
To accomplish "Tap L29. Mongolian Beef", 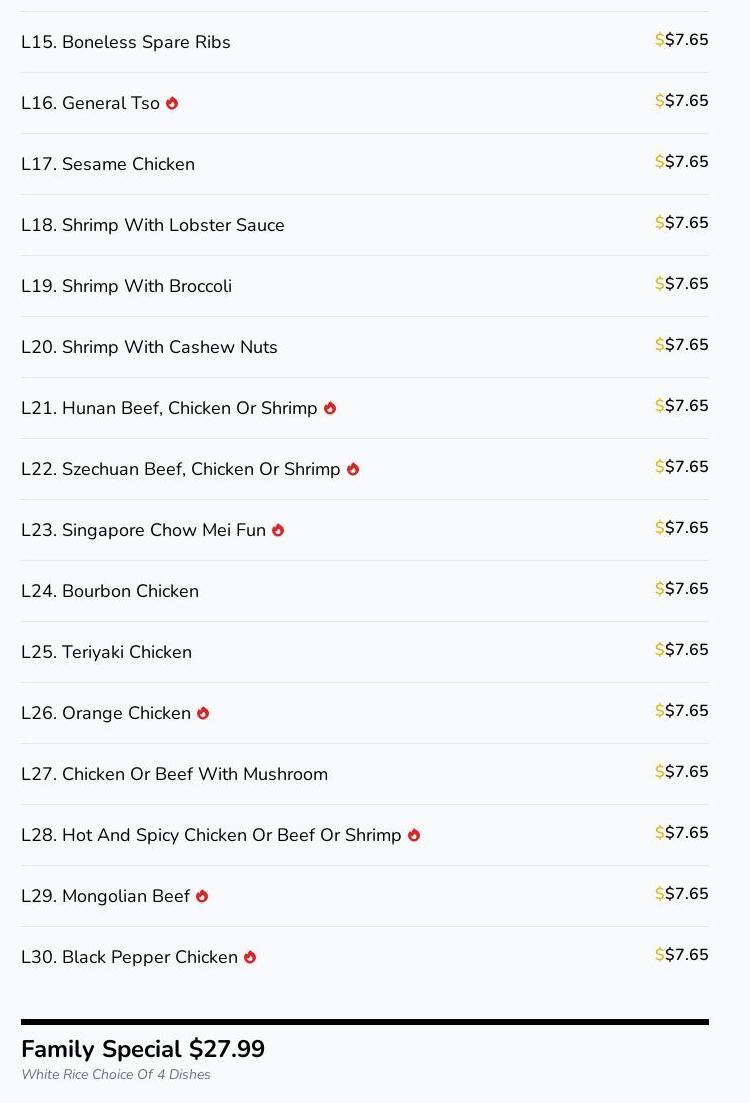I will pos(106,896).
